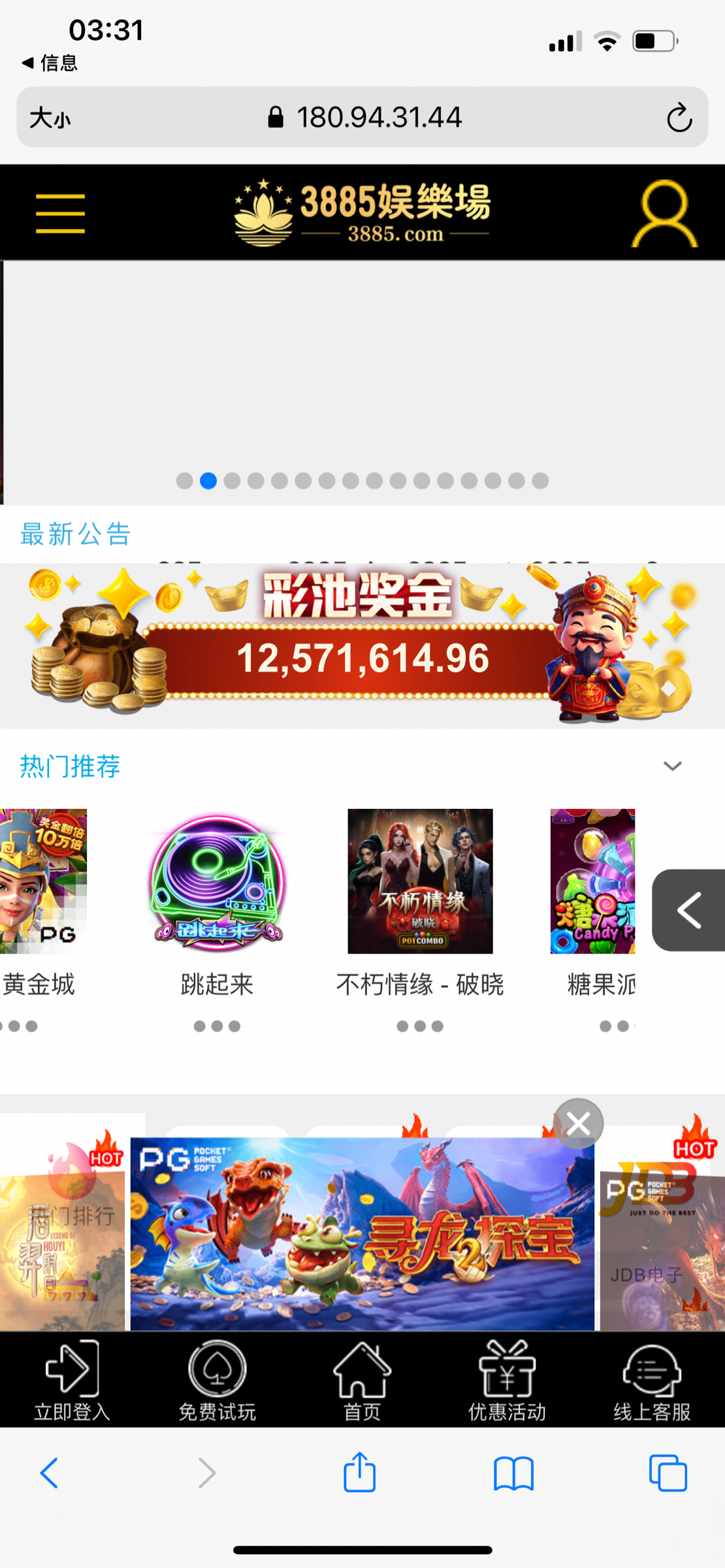
Task: Launch the 跳起来 game
Action: tap(217, 881)
